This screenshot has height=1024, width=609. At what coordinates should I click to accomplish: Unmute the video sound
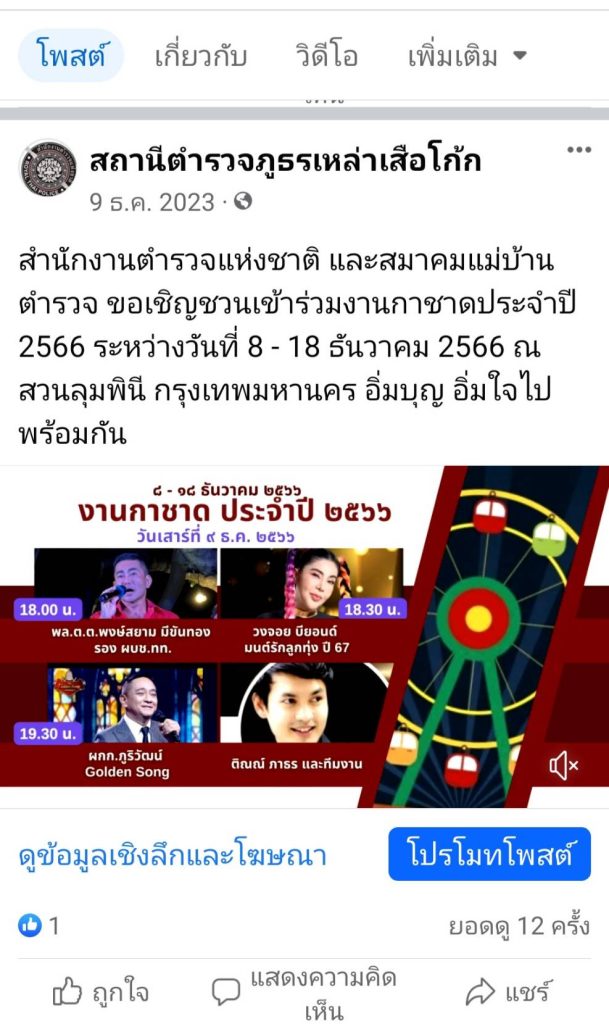(563, 766)
